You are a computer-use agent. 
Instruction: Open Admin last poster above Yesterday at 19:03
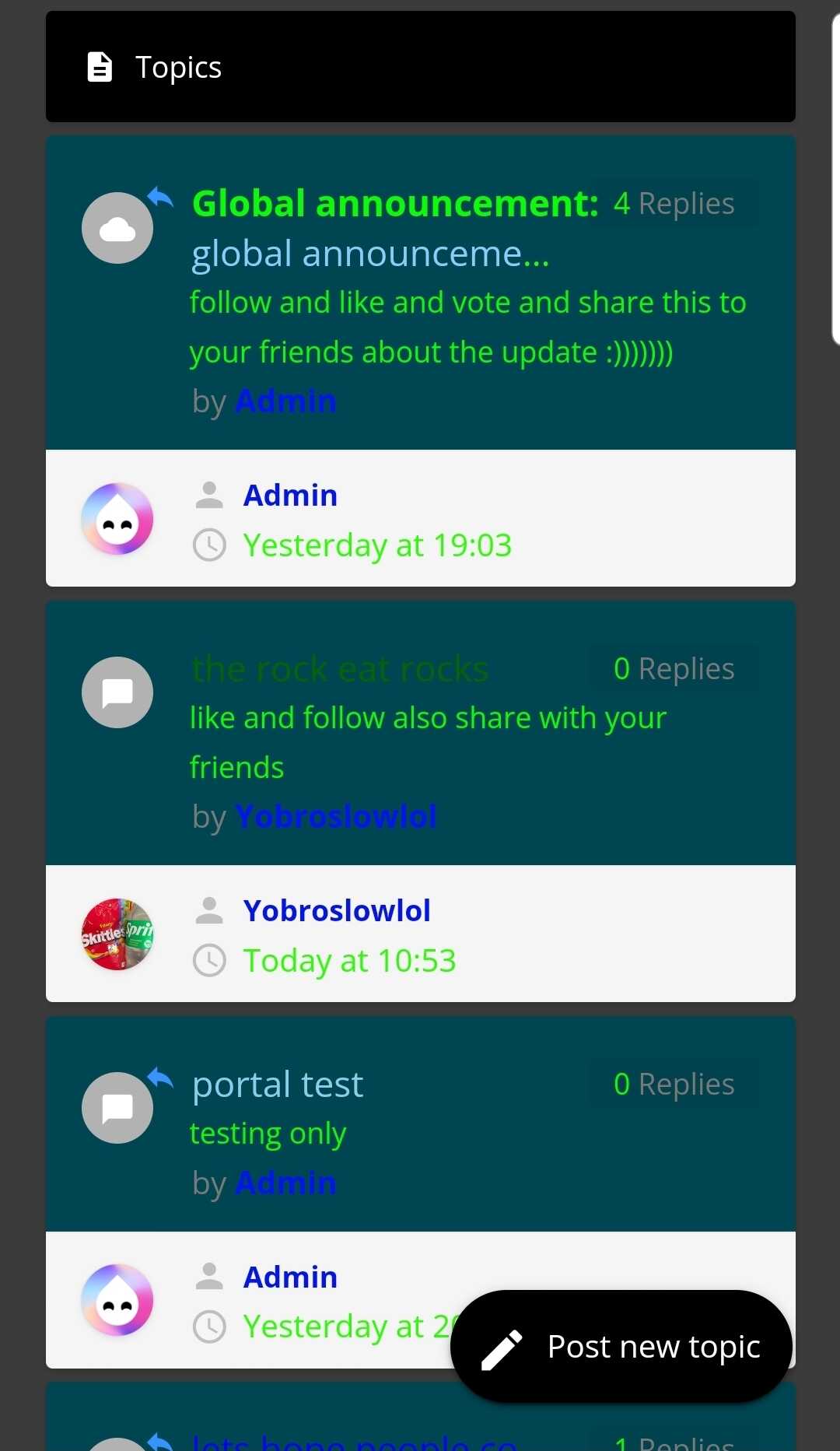[290, 496]
